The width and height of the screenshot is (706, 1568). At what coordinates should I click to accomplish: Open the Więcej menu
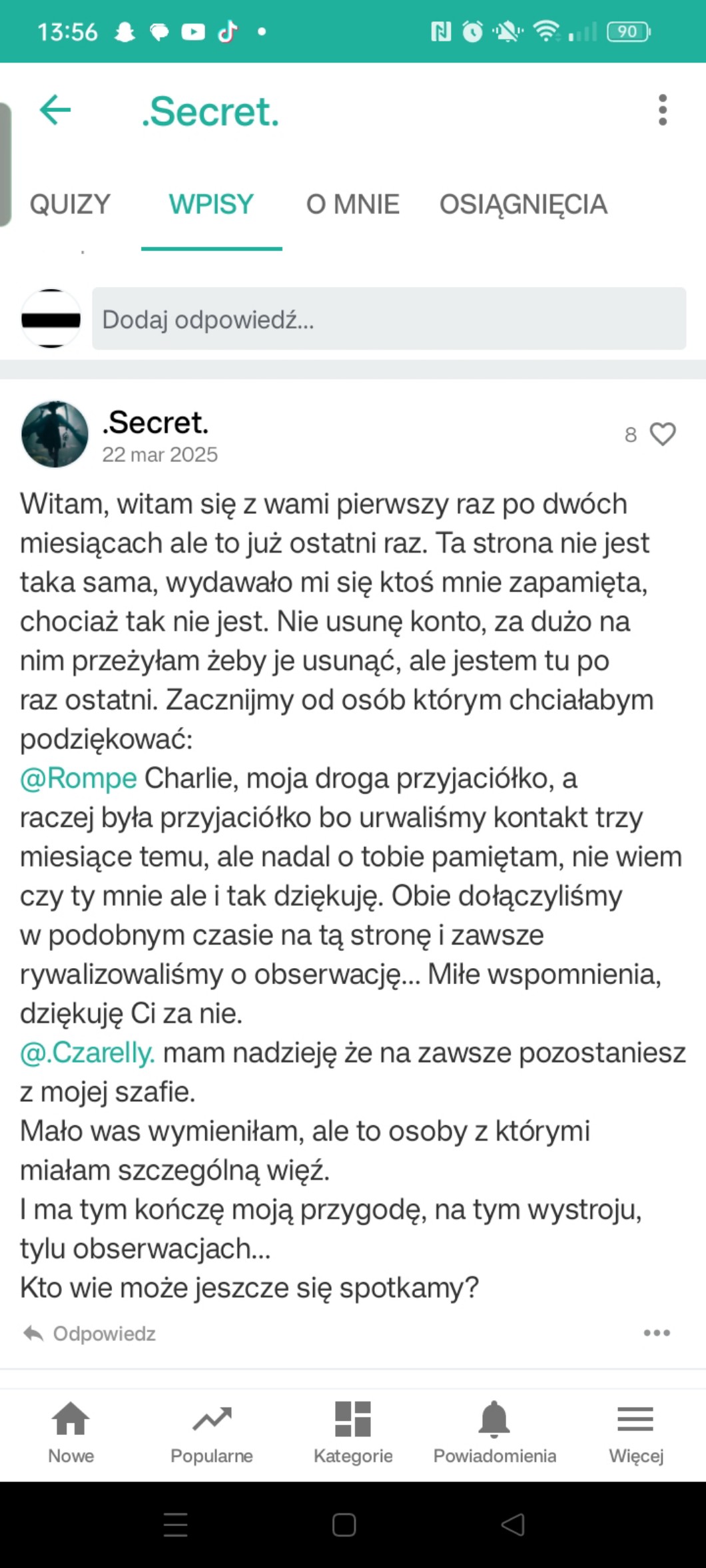635,1432
